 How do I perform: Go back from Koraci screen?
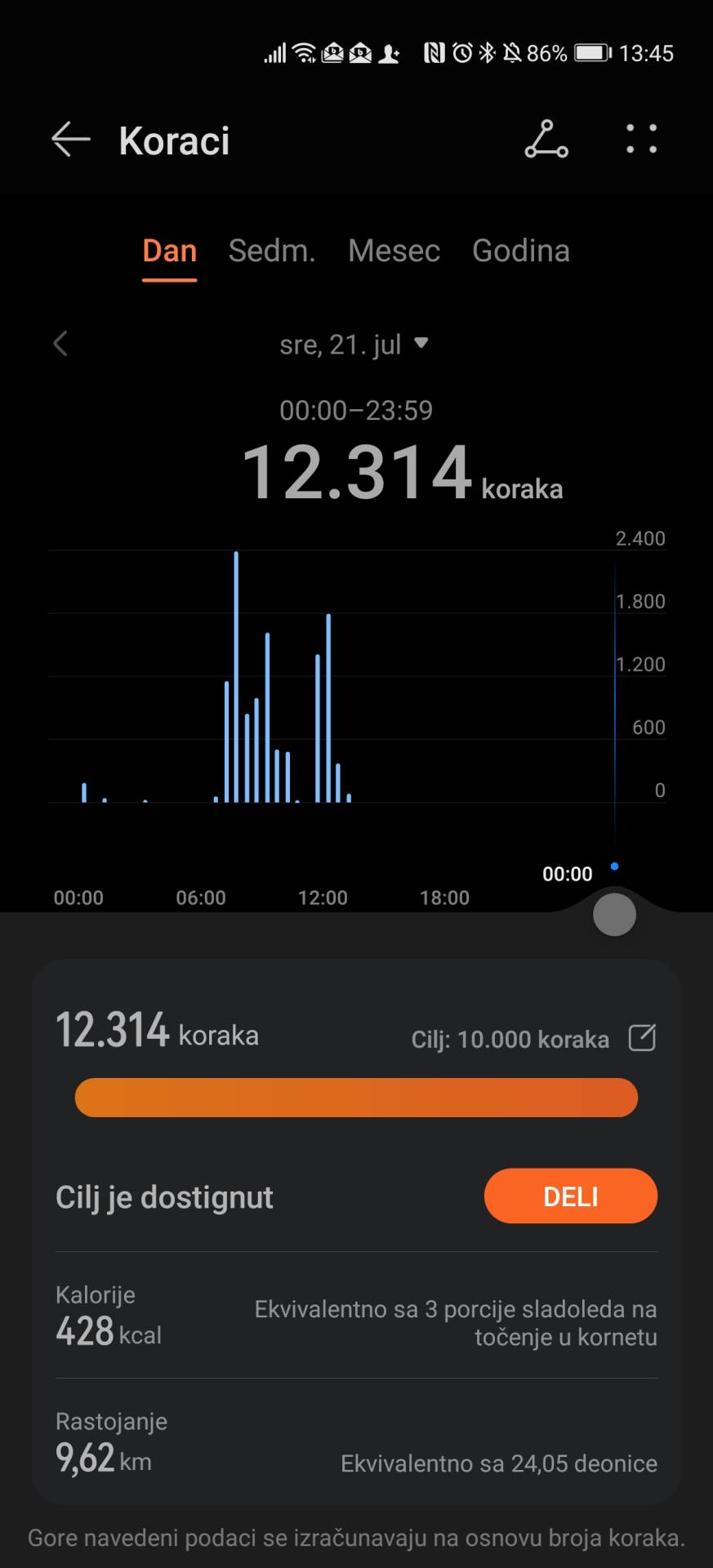coord(70,140)
